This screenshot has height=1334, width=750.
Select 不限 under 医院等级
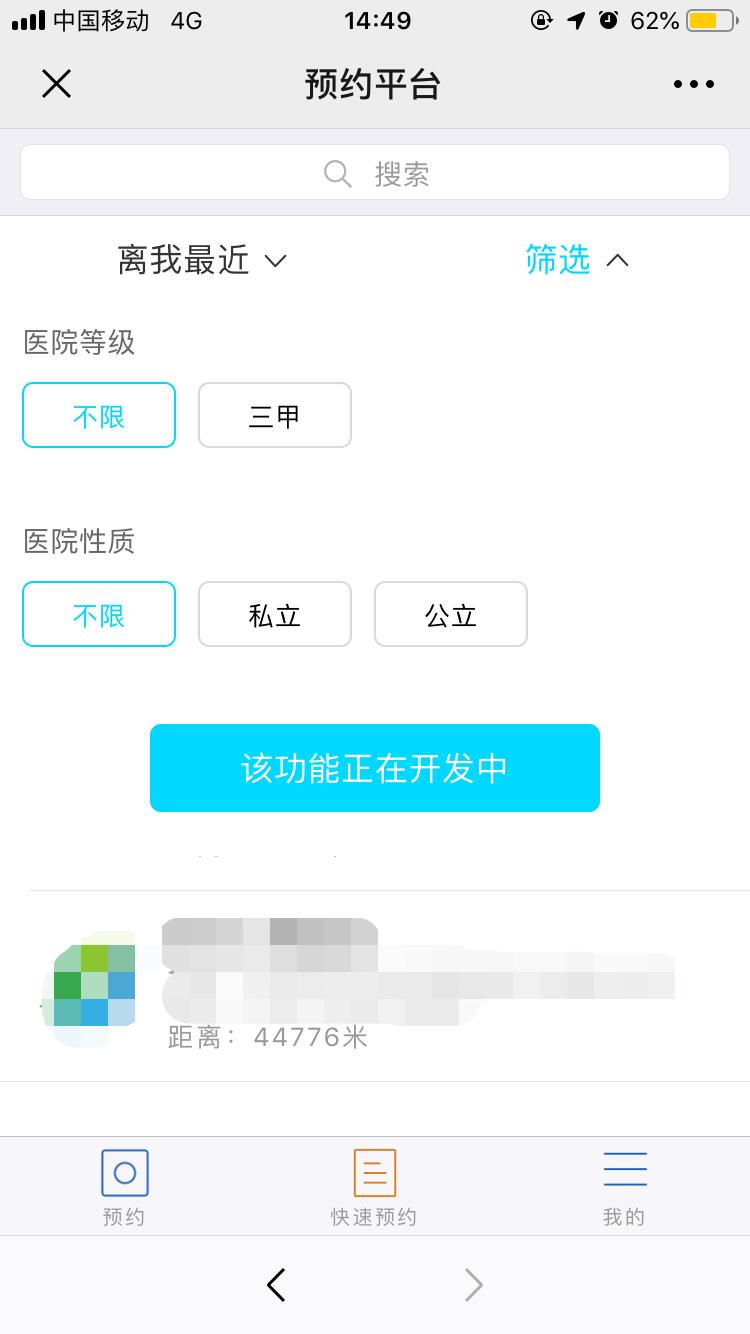pos(99,415)
